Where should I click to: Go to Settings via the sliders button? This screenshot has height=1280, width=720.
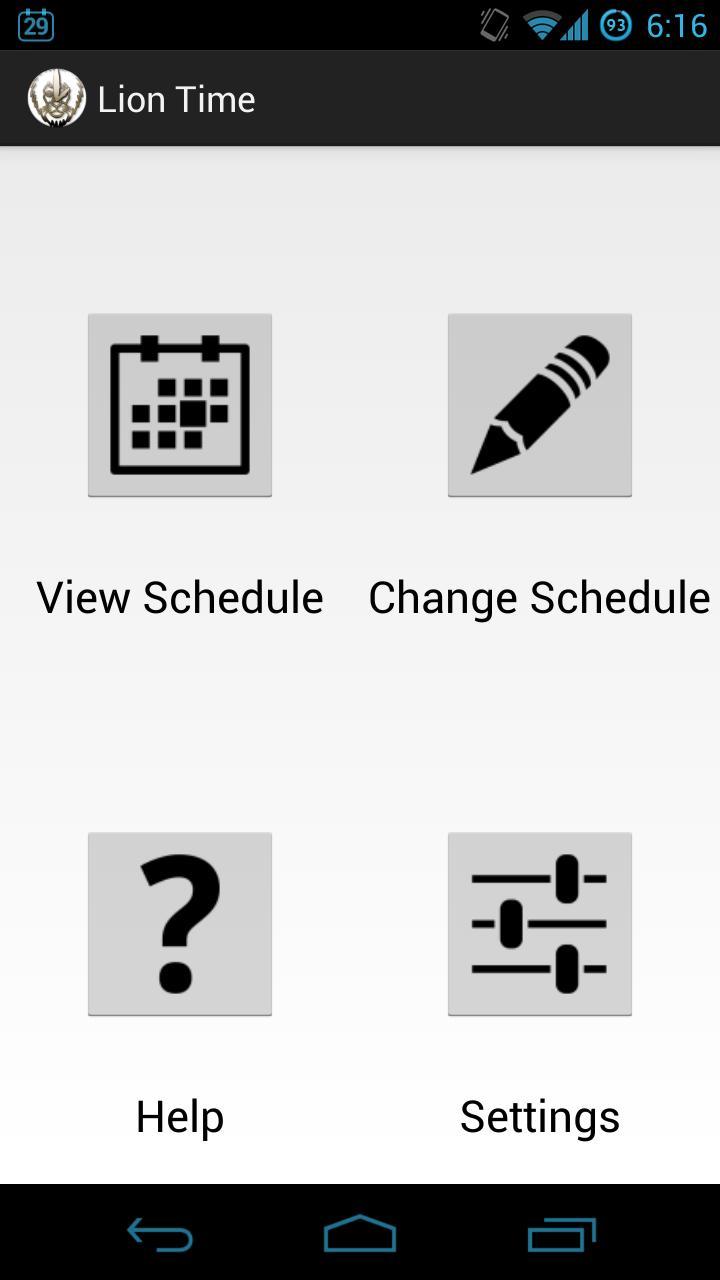point(540,924)
